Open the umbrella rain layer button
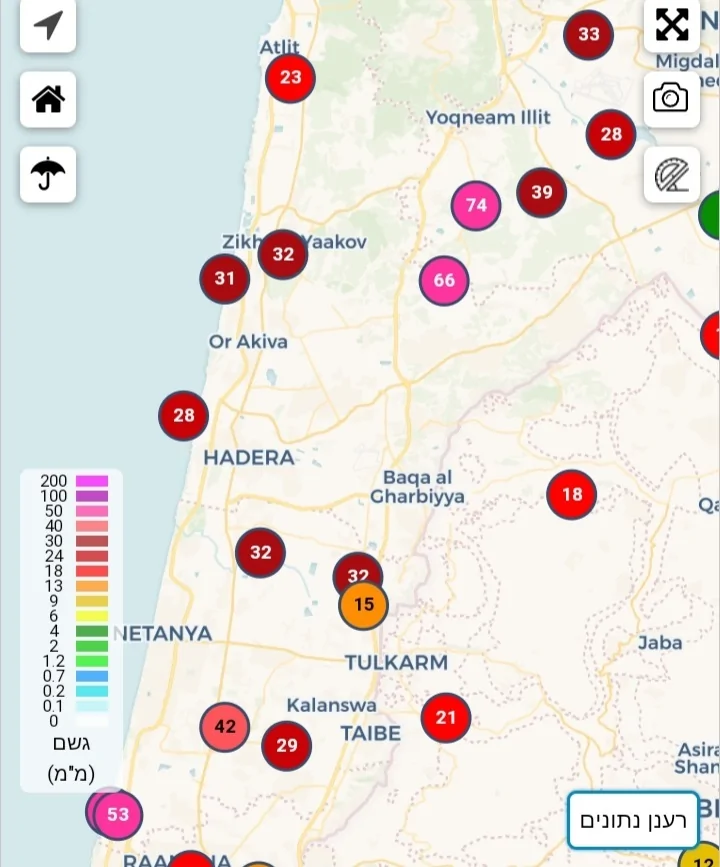Viewport: 720px width, 867px height. [x=48, y=175]
